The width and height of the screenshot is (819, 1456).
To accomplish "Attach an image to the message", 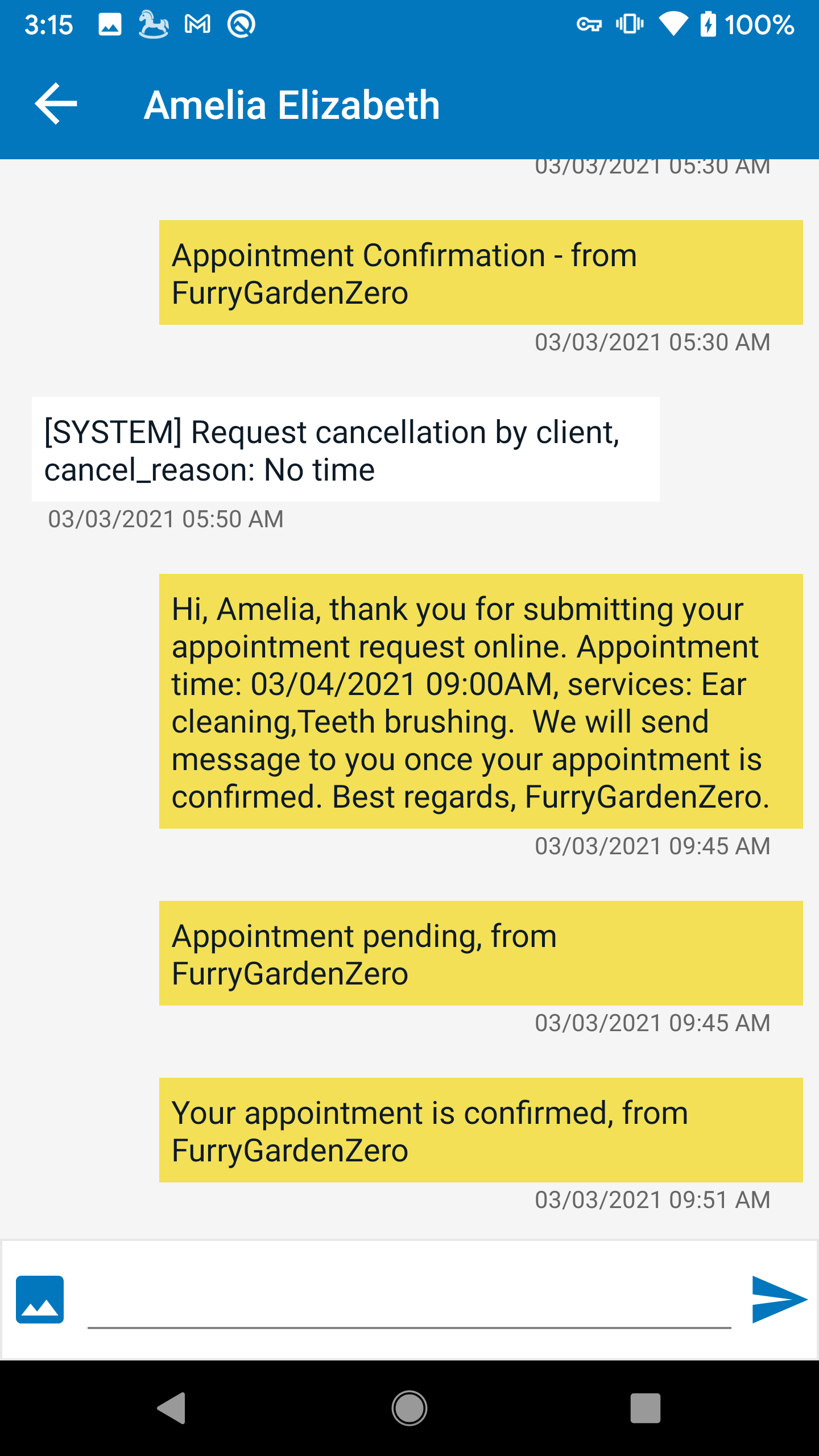I will click(40, 1300).
